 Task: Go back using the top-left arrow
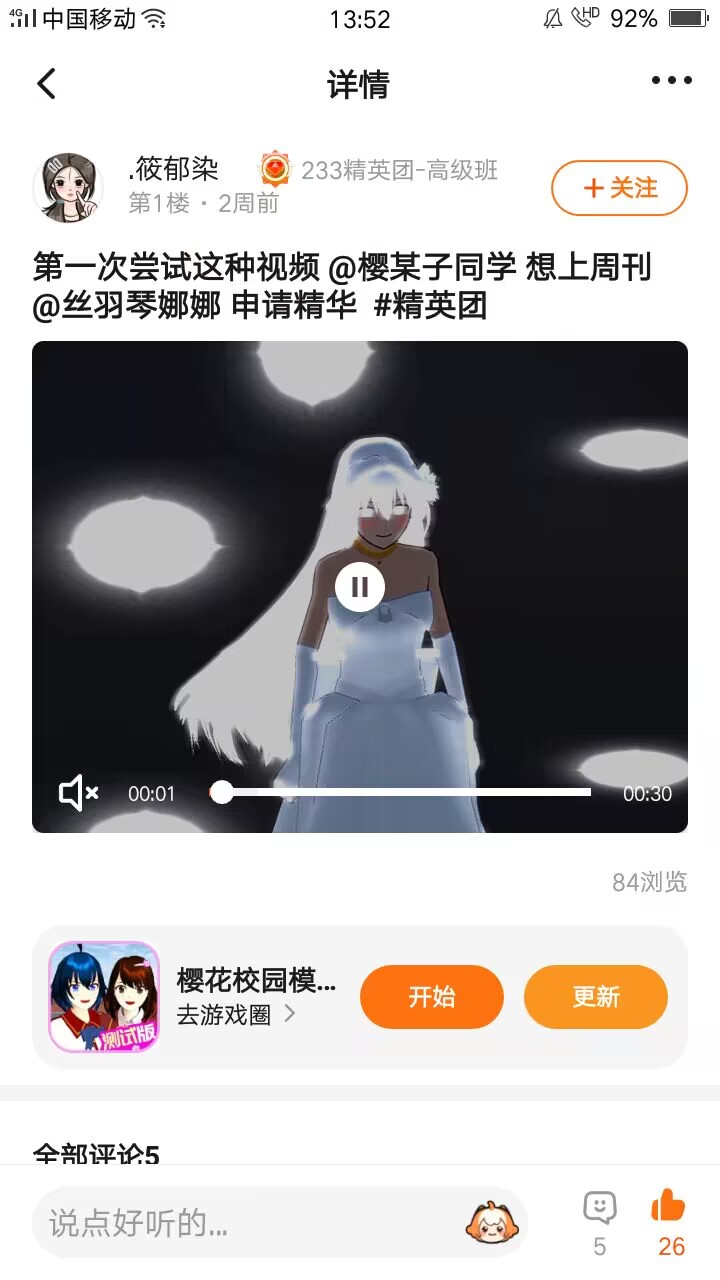(x=47, y=84)
